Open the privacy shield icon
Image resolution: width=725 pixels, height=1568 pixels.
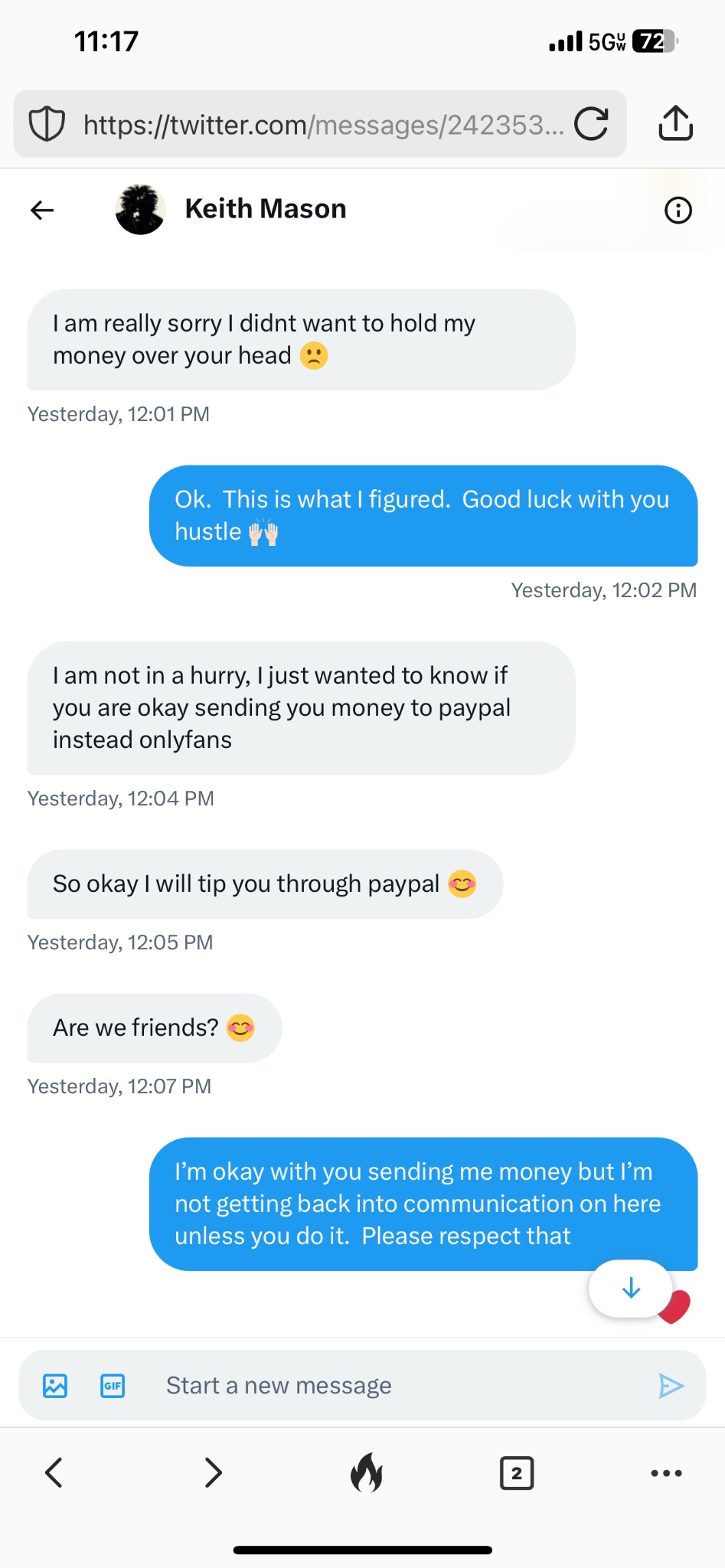[47, 124]
